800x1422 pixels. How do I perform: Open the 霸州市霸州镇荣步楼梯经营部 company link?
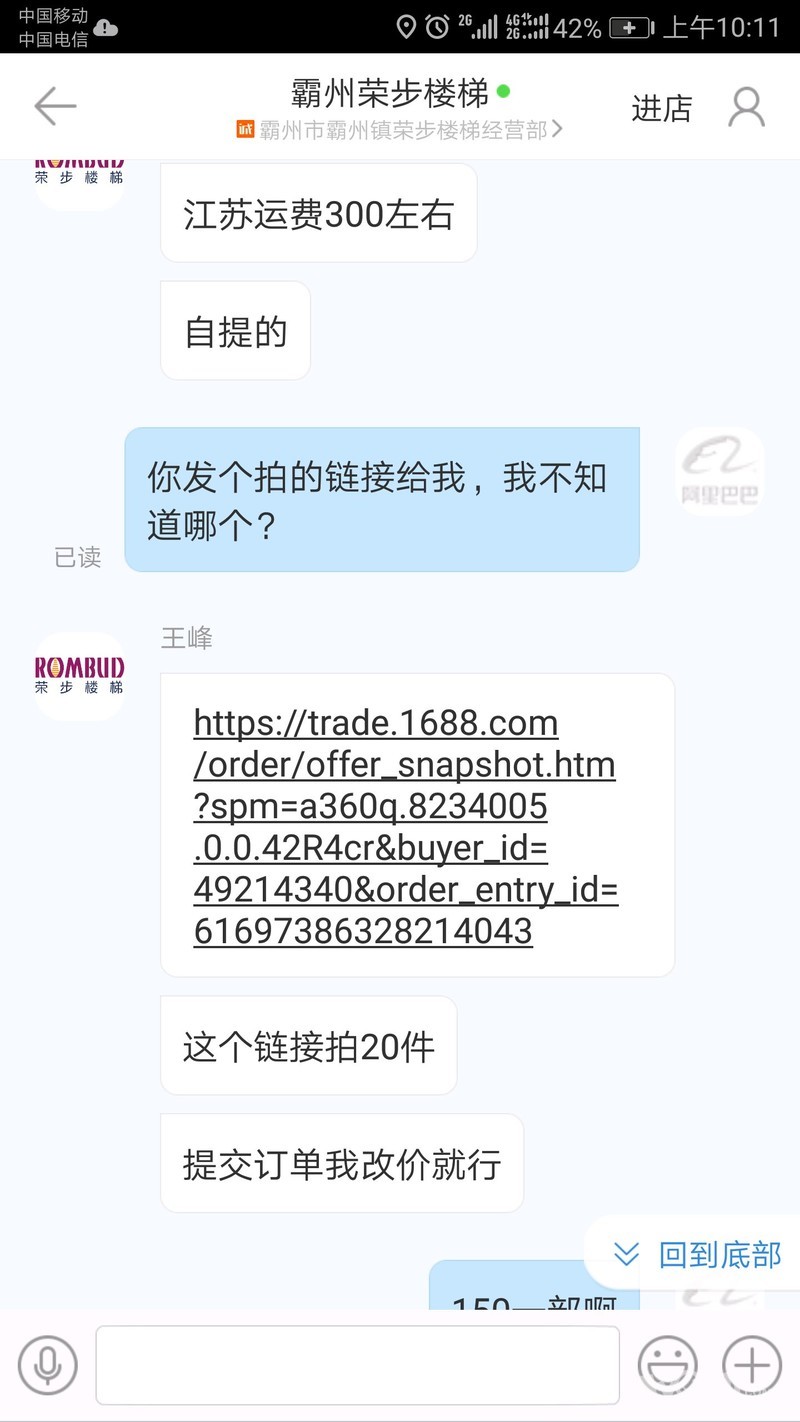[400, 130]
